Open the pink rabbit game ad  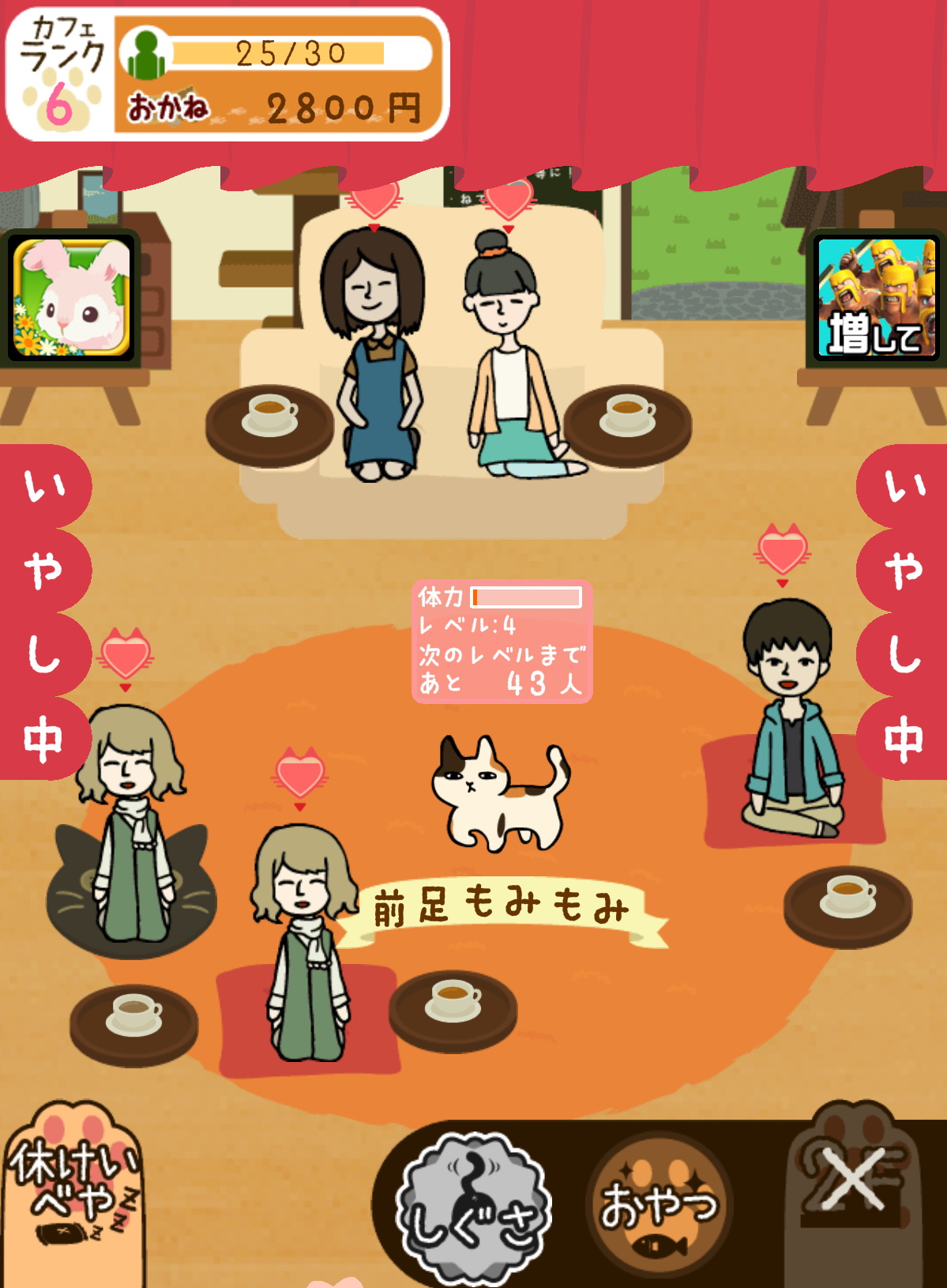pyautogui.click(x=73, y=298)
